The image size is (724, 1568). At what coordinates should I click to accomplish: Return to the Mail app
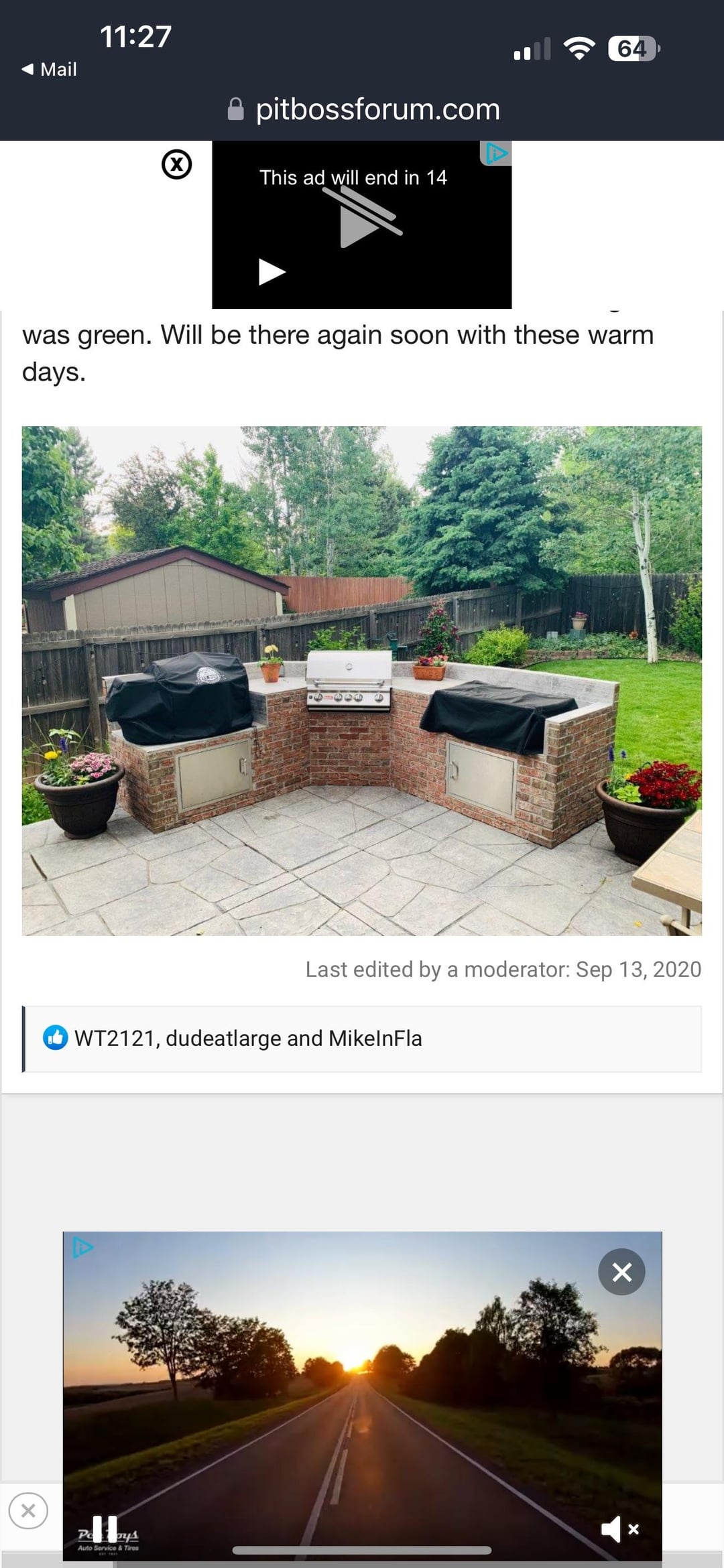(50, 69)
